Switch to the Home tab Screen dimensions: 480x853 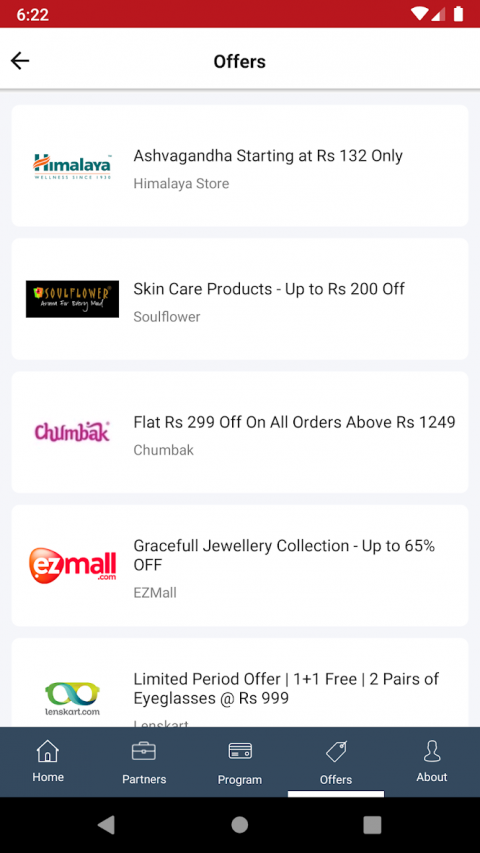48,762
